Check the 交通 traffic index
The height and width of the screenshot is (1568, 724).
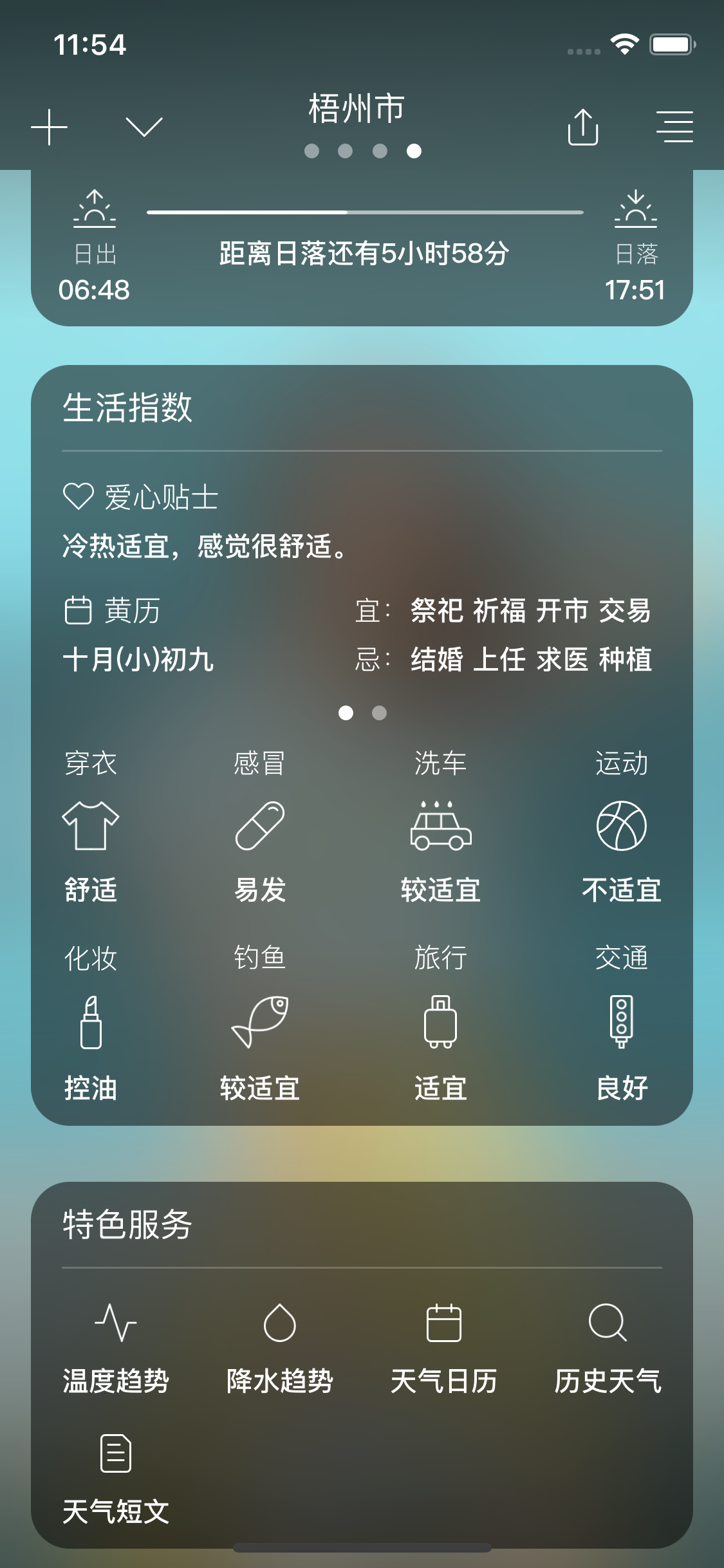coord(622,1022)
